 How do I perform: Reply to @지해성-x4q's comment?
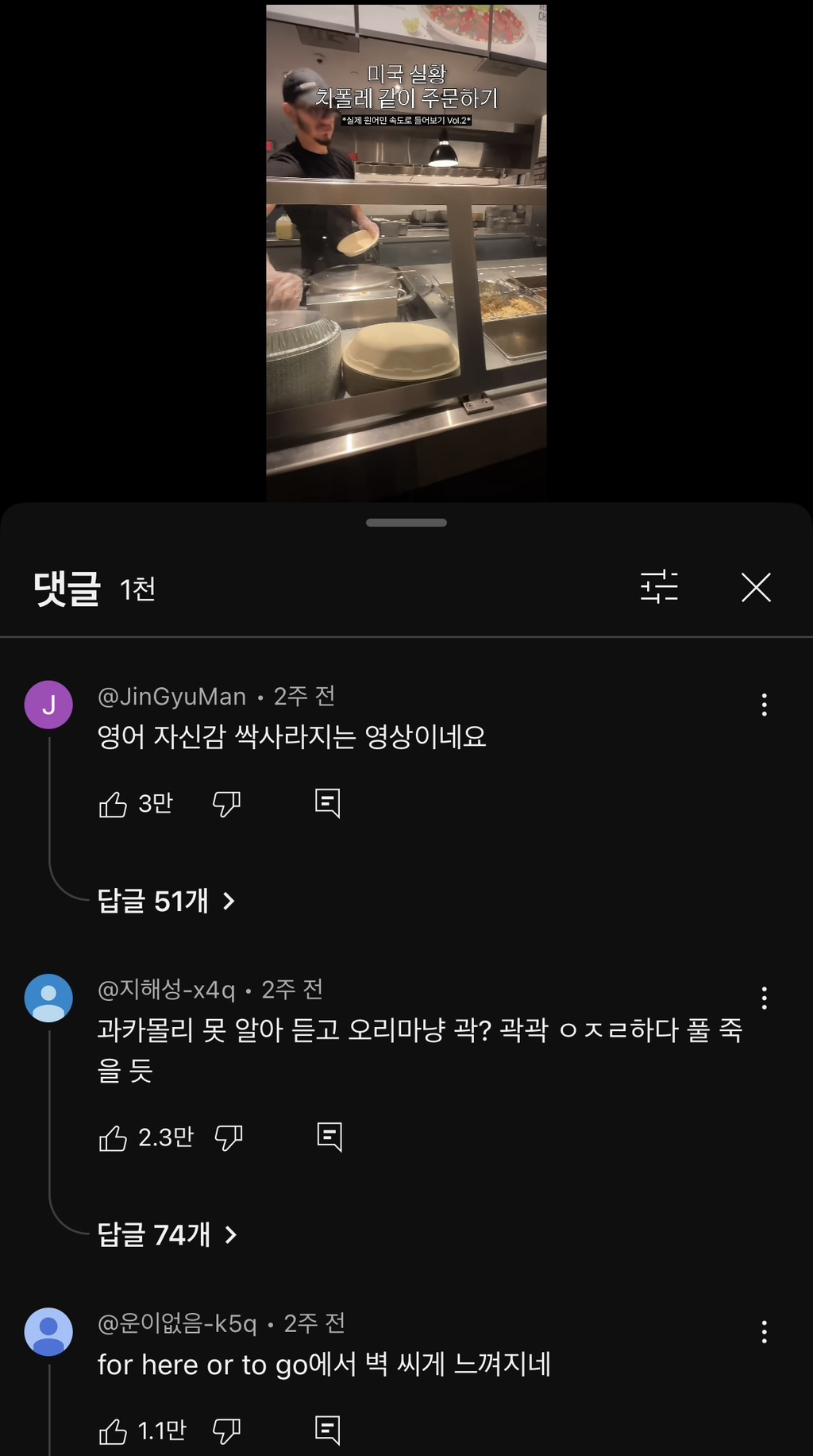click(x=329, y=1137)
